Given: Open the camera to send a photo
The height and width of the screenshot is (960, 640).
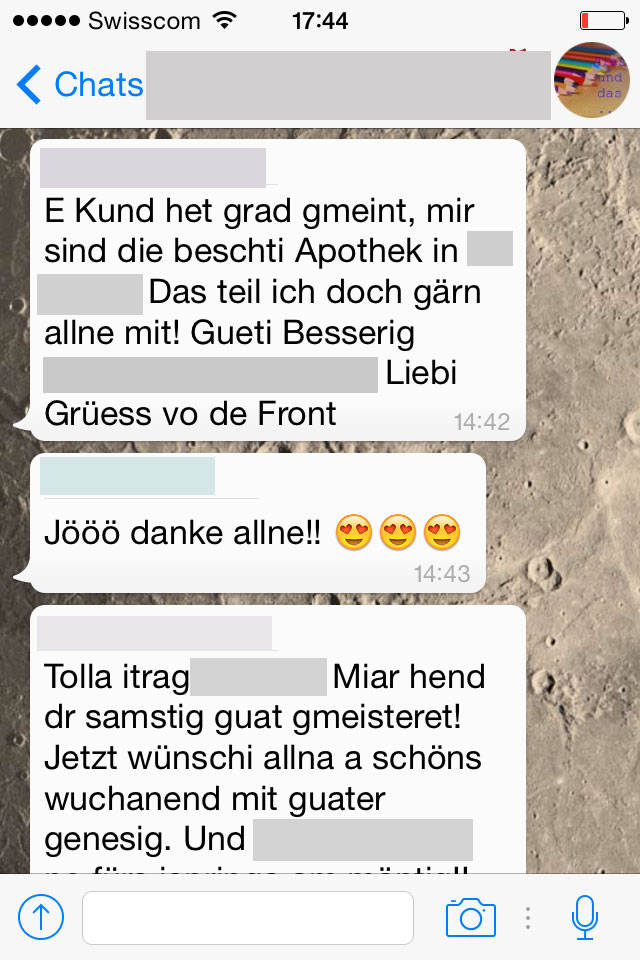Looking at the screenshot, I should click(x=470, y=917).
